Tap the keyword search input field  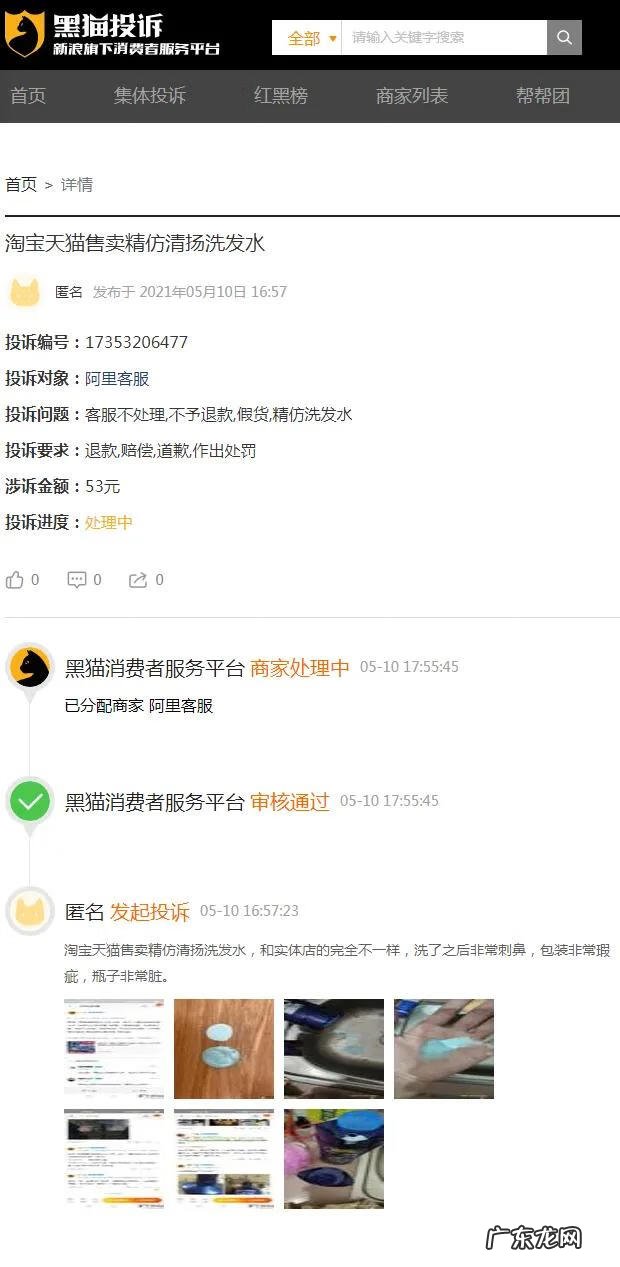(443, 38)
